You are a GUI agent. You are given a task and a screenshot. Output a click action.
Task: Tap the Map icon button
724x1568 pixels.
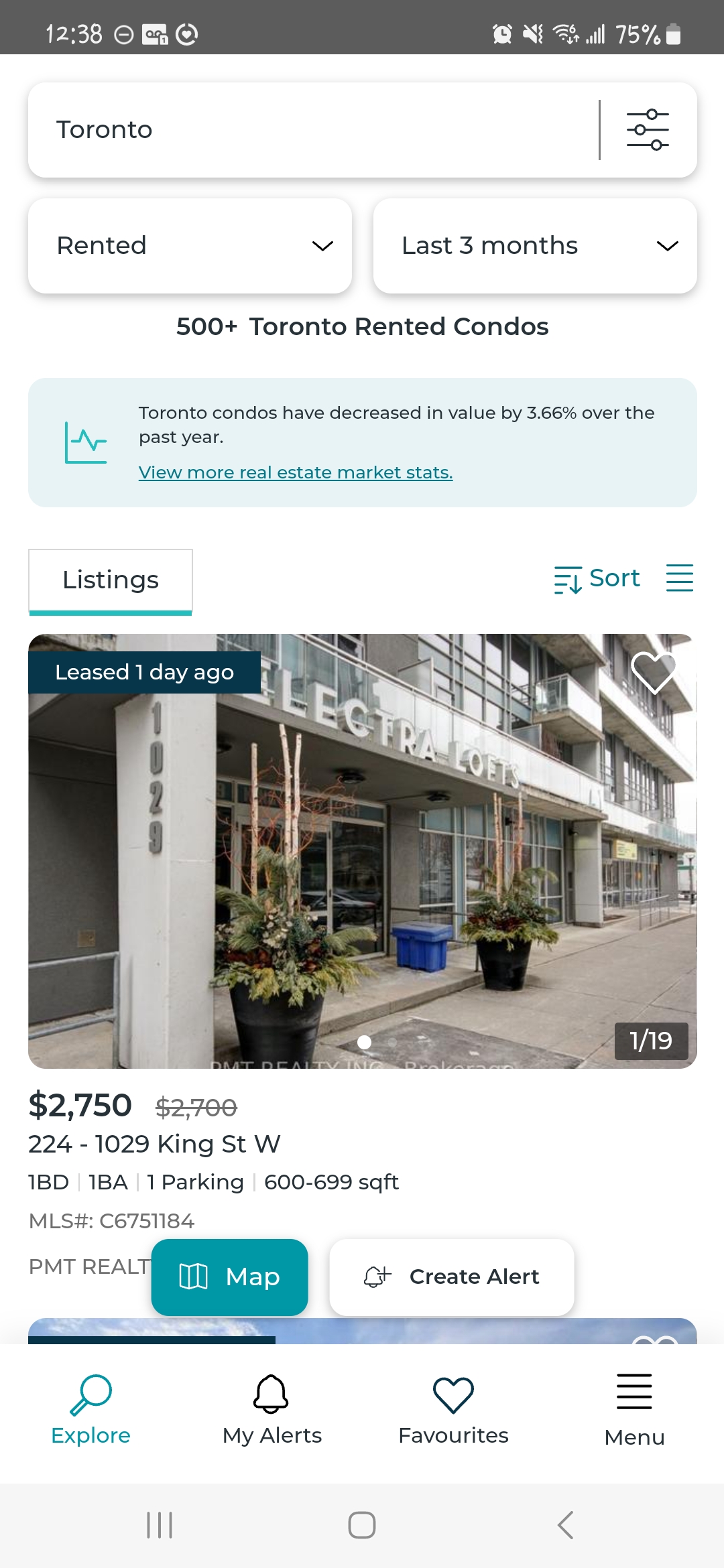tap(194, 1277)
